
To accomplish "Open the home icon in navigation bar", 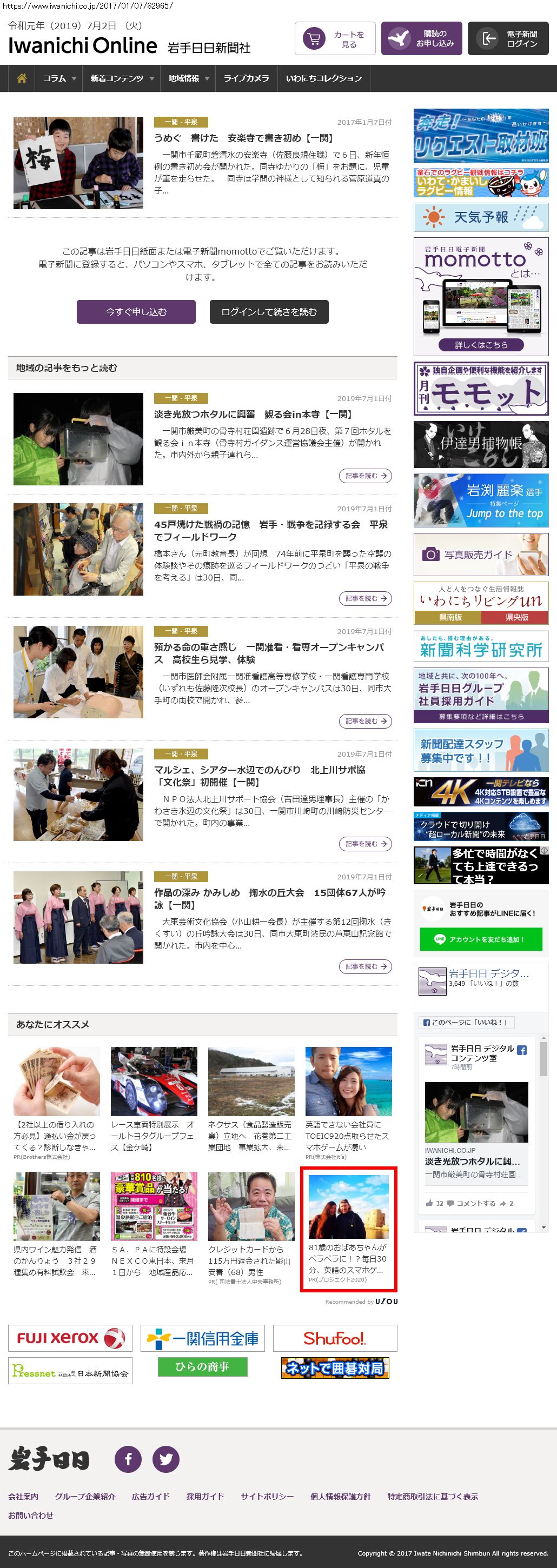I will click(22, 78).
